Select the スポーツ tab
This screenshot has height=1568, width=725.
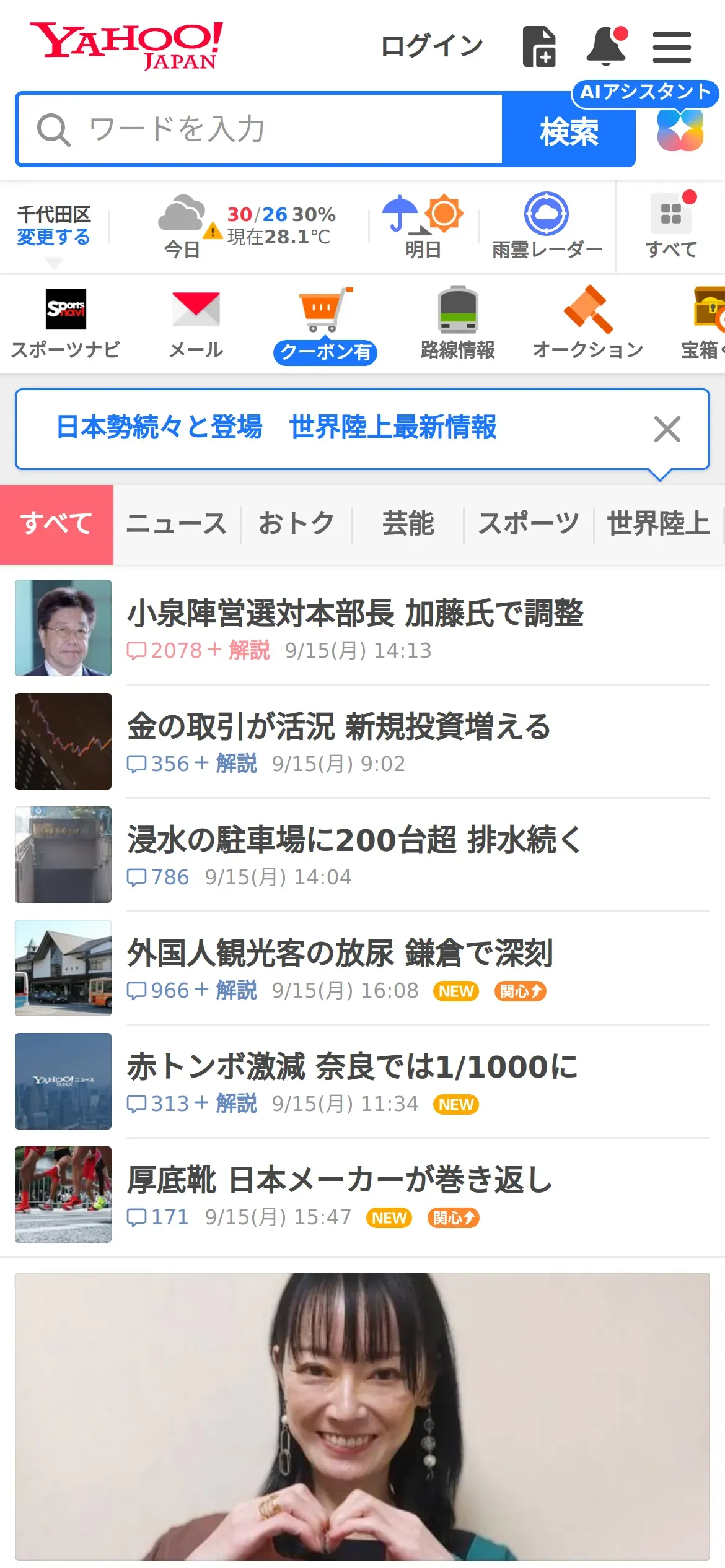pos(529,524)
